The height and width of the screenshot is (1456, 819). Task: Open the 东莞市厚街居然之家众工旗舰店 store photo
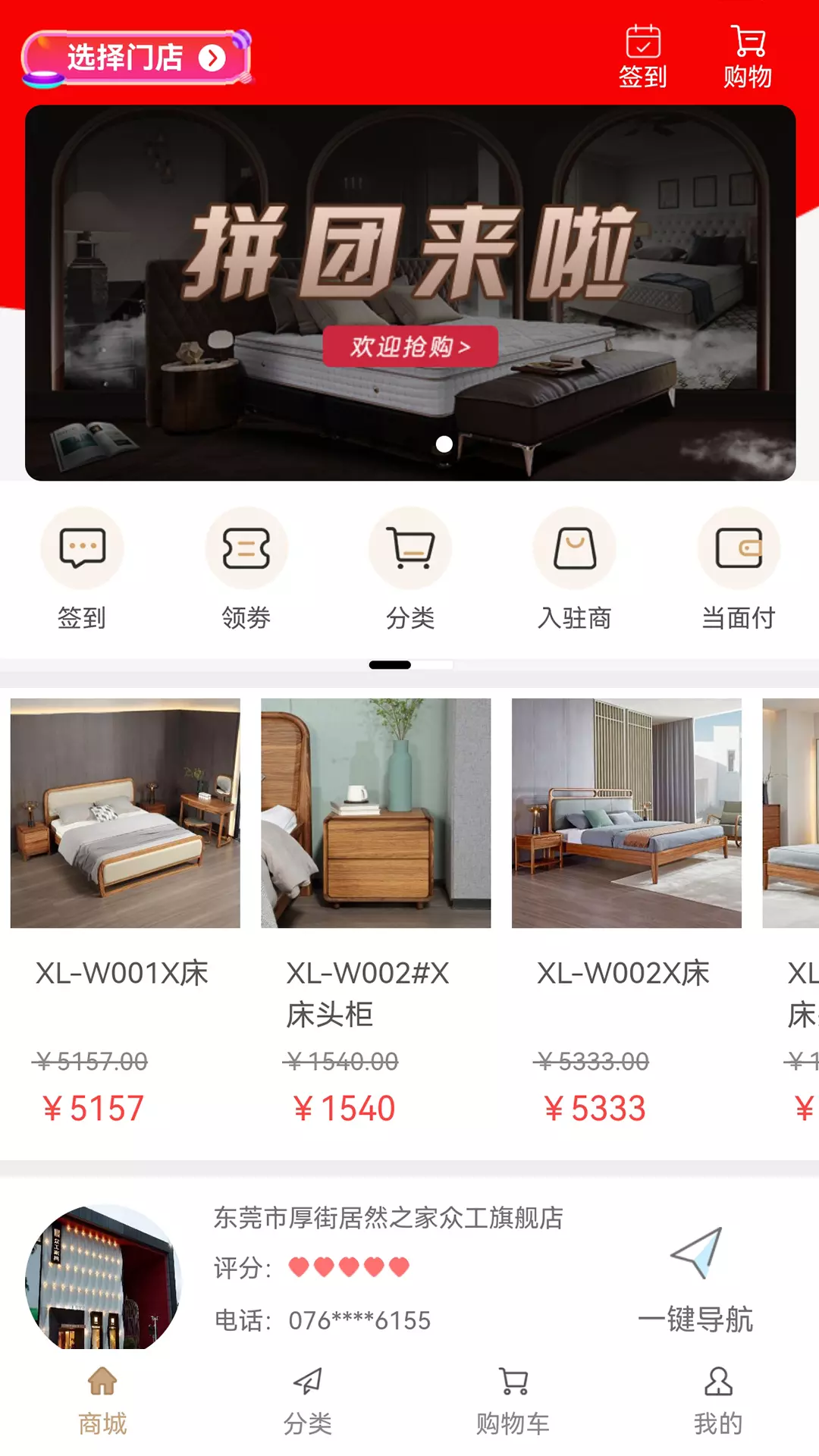pos(103,1277)
